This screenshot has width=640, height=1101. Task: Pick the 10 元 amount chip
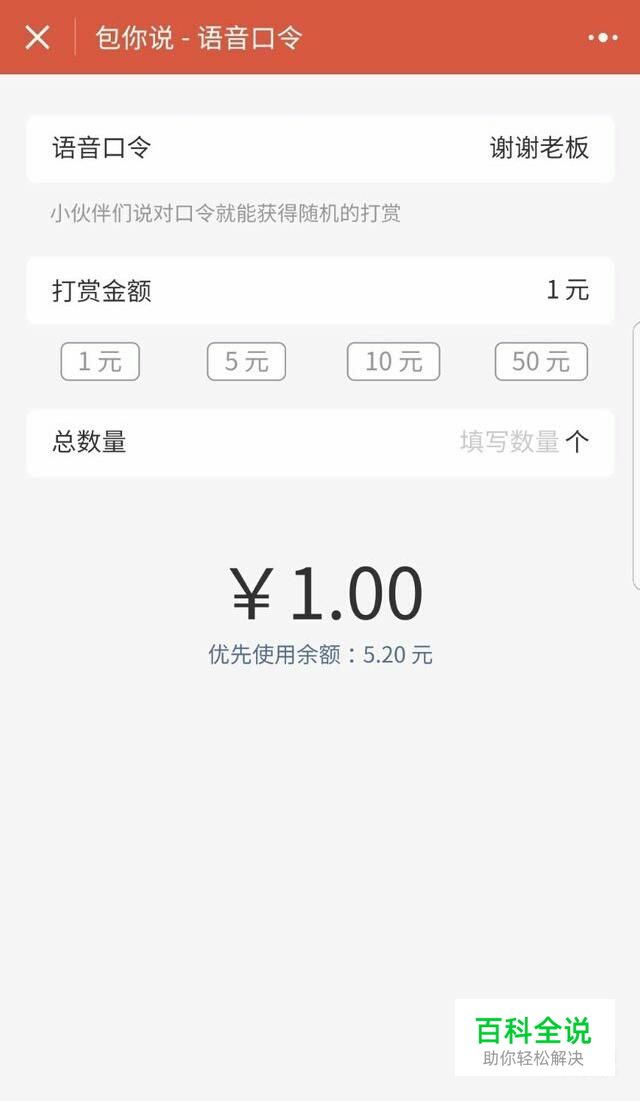393,362
